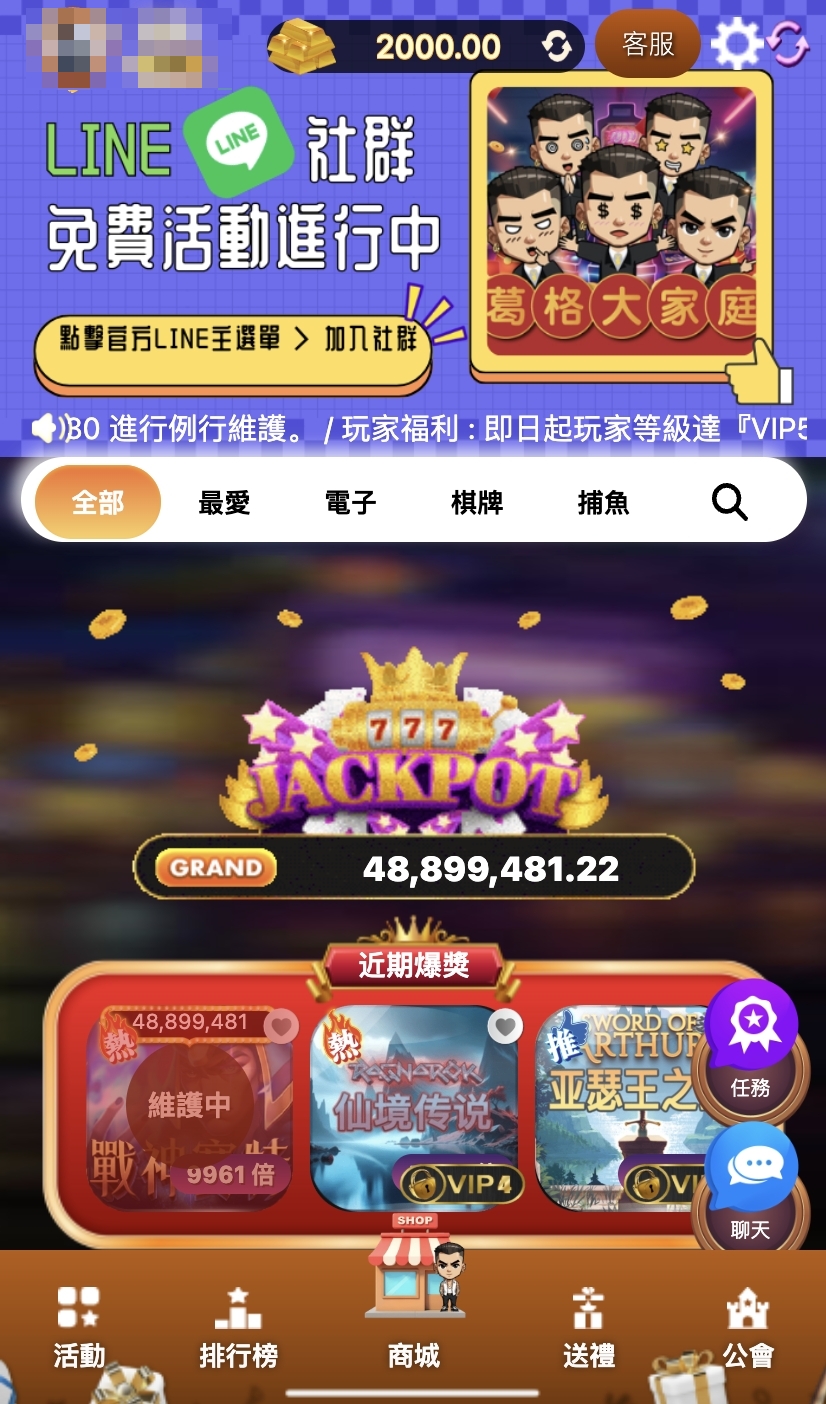Switch to the 捕魚 tab
This screenshot has height=1404, width=826.
coord(604,502)
